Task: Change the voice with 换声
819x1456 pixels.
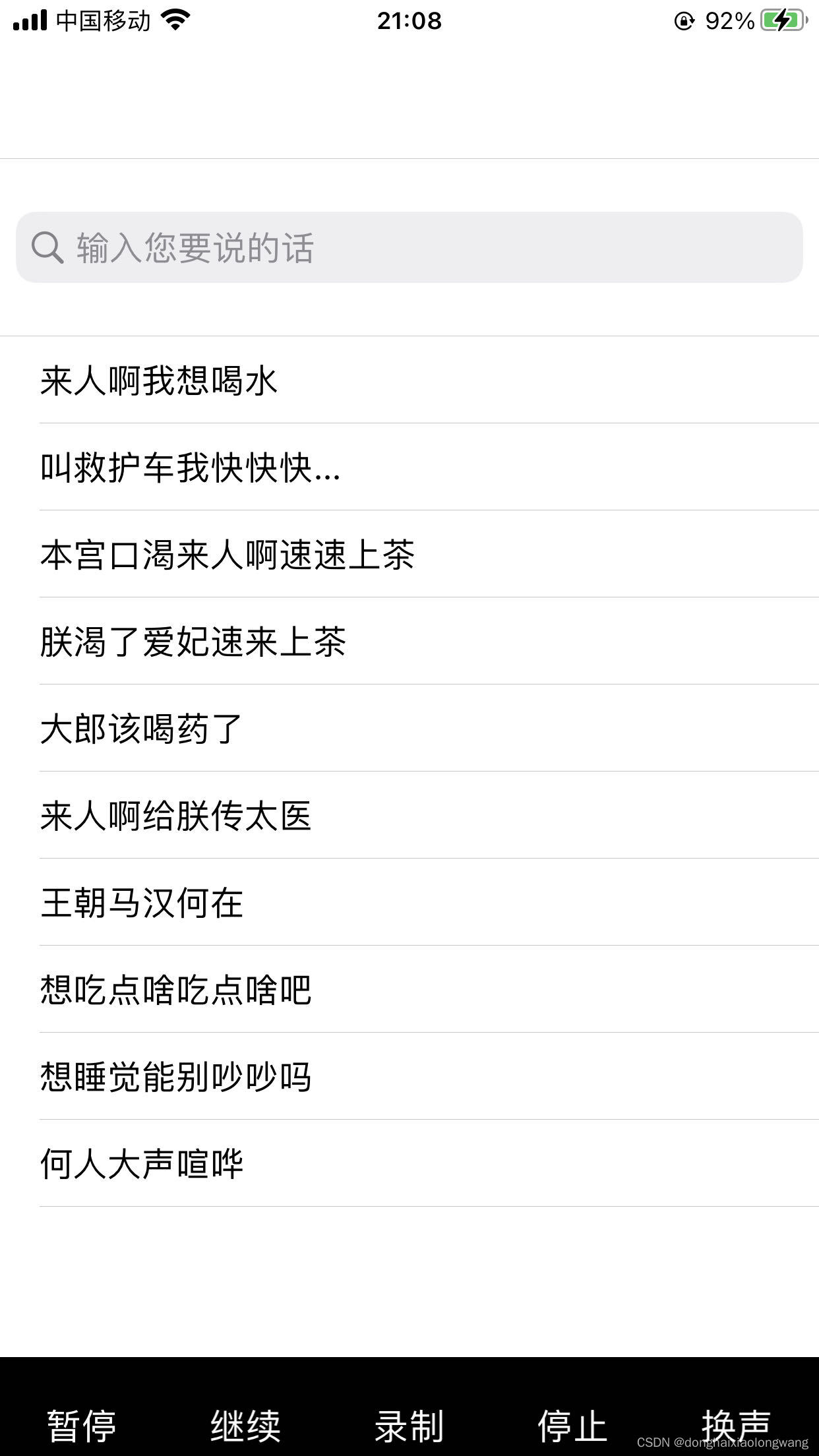Action: pyautogui.click(x=736, y=1426)
